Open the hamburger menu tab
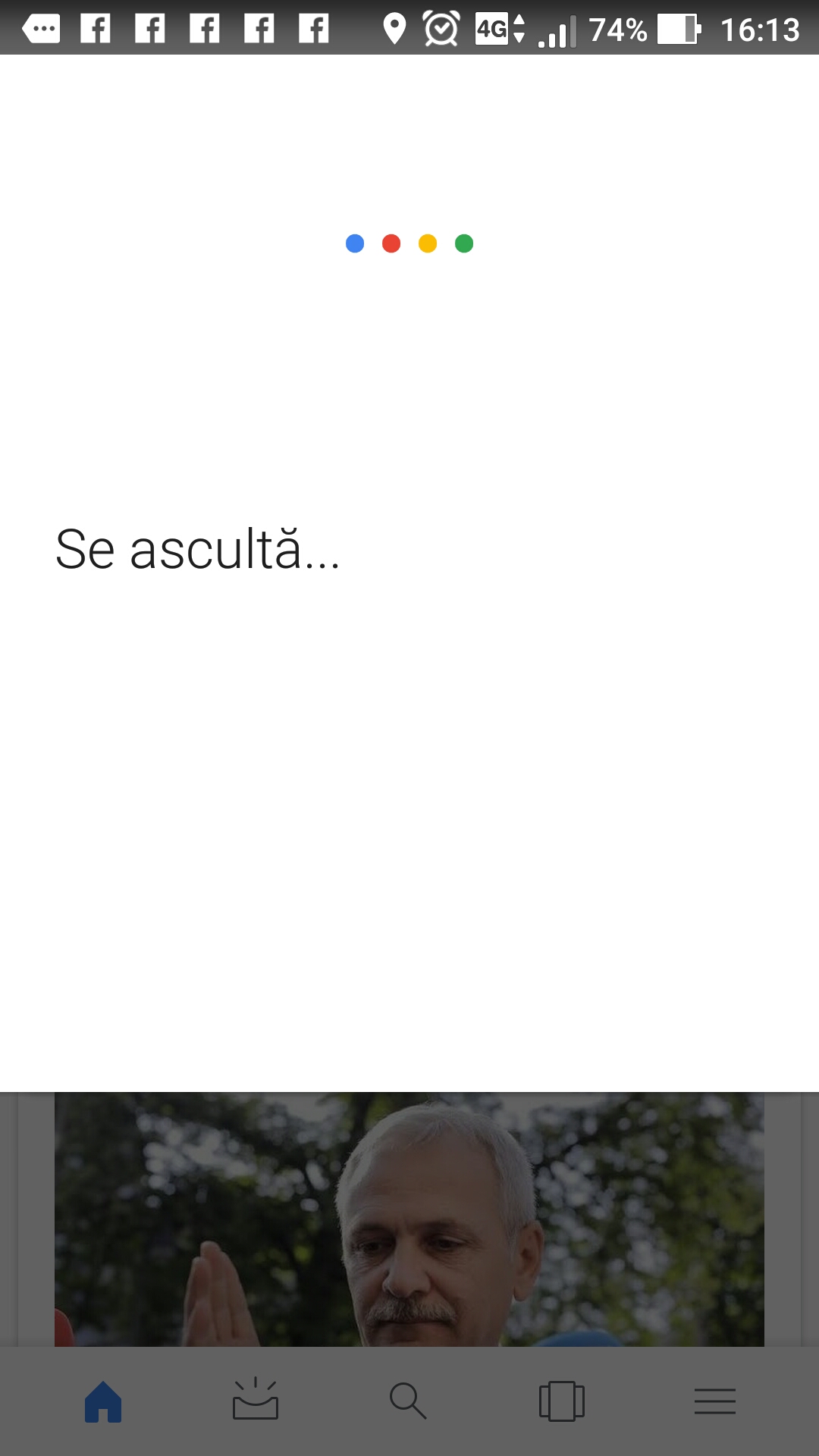Screen dimensions: 819x1456 [714, 1401]
